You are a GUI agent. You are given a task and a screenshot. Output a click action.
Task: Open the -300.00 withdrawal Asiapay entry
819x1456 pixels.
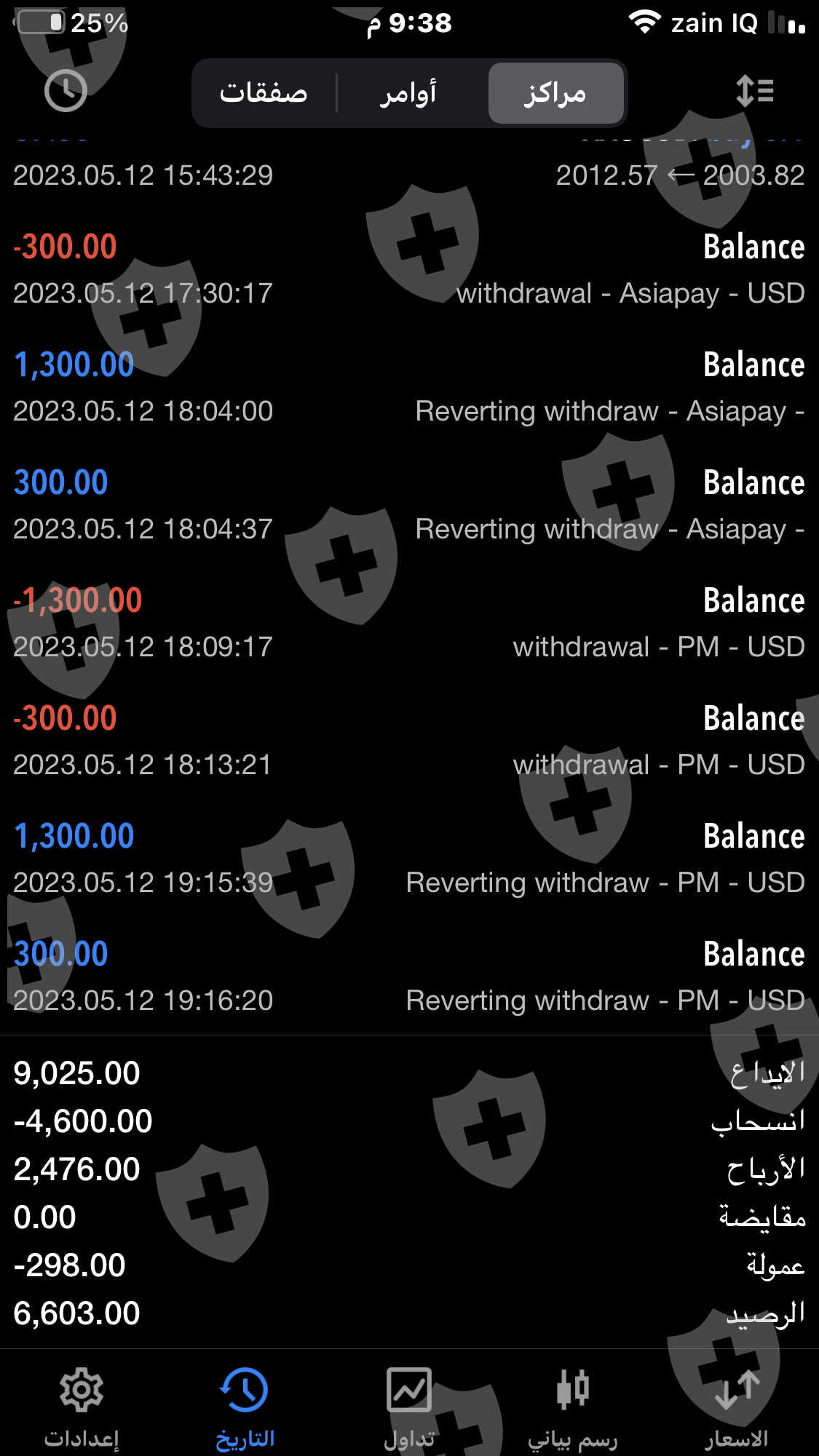409,270
